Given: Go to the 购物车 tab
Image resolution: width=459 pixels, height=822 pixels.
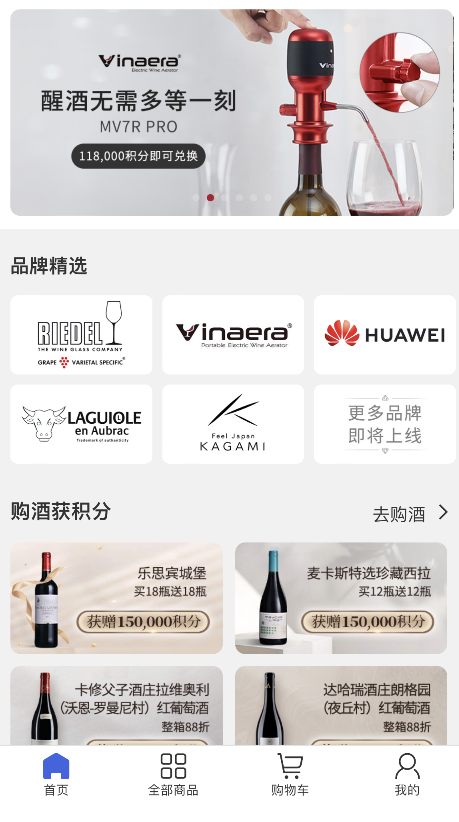Looking at the screenshot, I should (x=290, y=775).
